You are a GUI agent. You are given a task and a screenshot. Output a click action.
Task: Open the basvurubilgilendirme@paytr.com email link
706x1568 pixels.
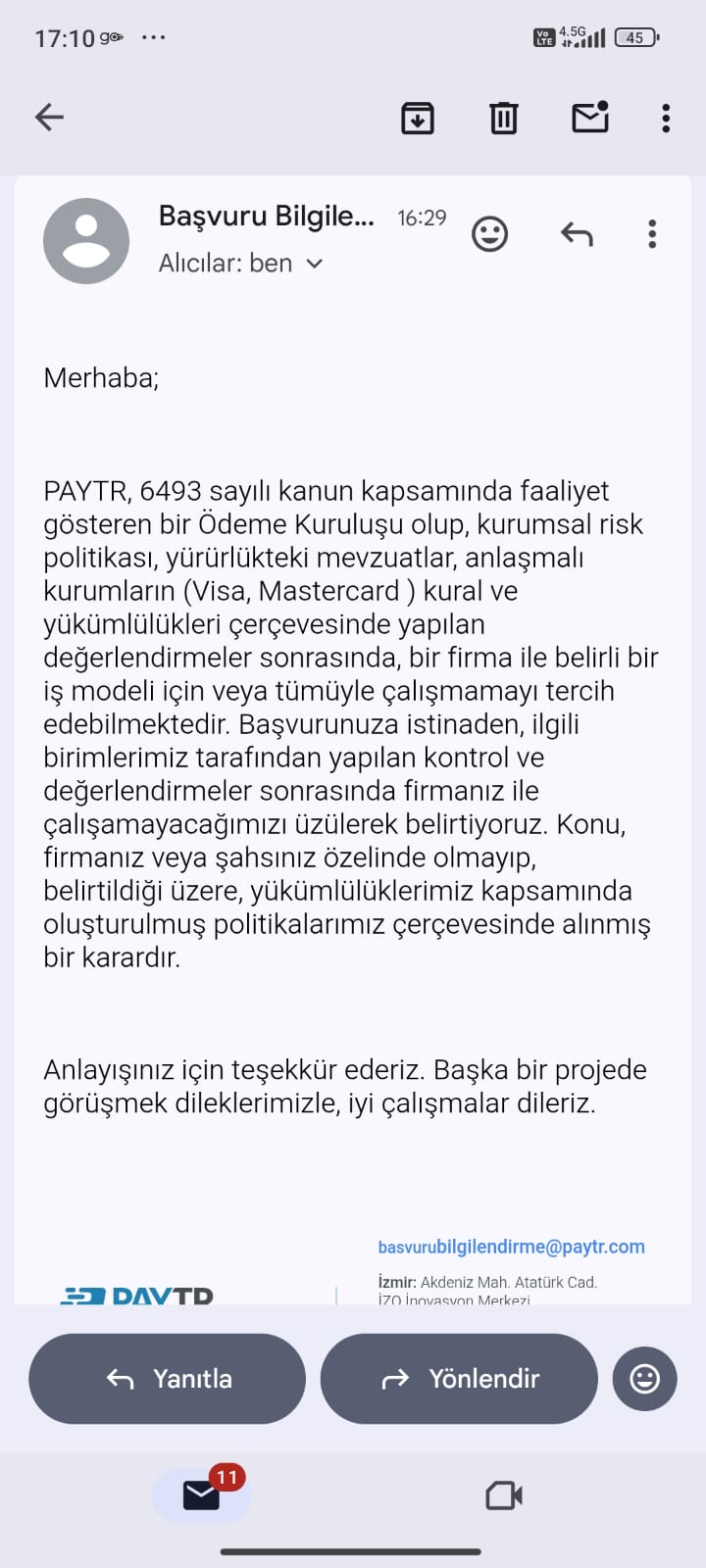[x=511, y=1247]
